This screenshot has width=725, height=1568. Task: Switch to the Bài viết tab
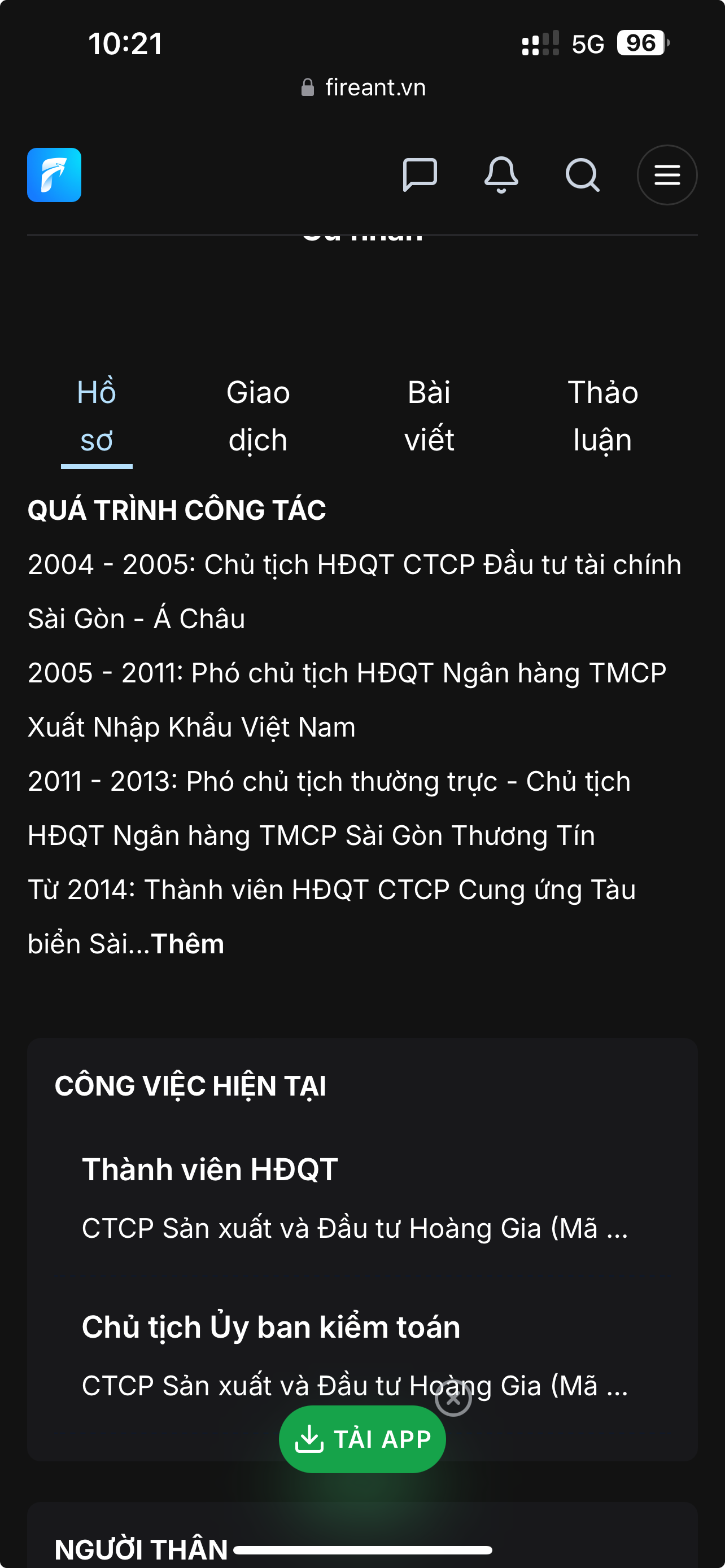(x=429, y=416)
